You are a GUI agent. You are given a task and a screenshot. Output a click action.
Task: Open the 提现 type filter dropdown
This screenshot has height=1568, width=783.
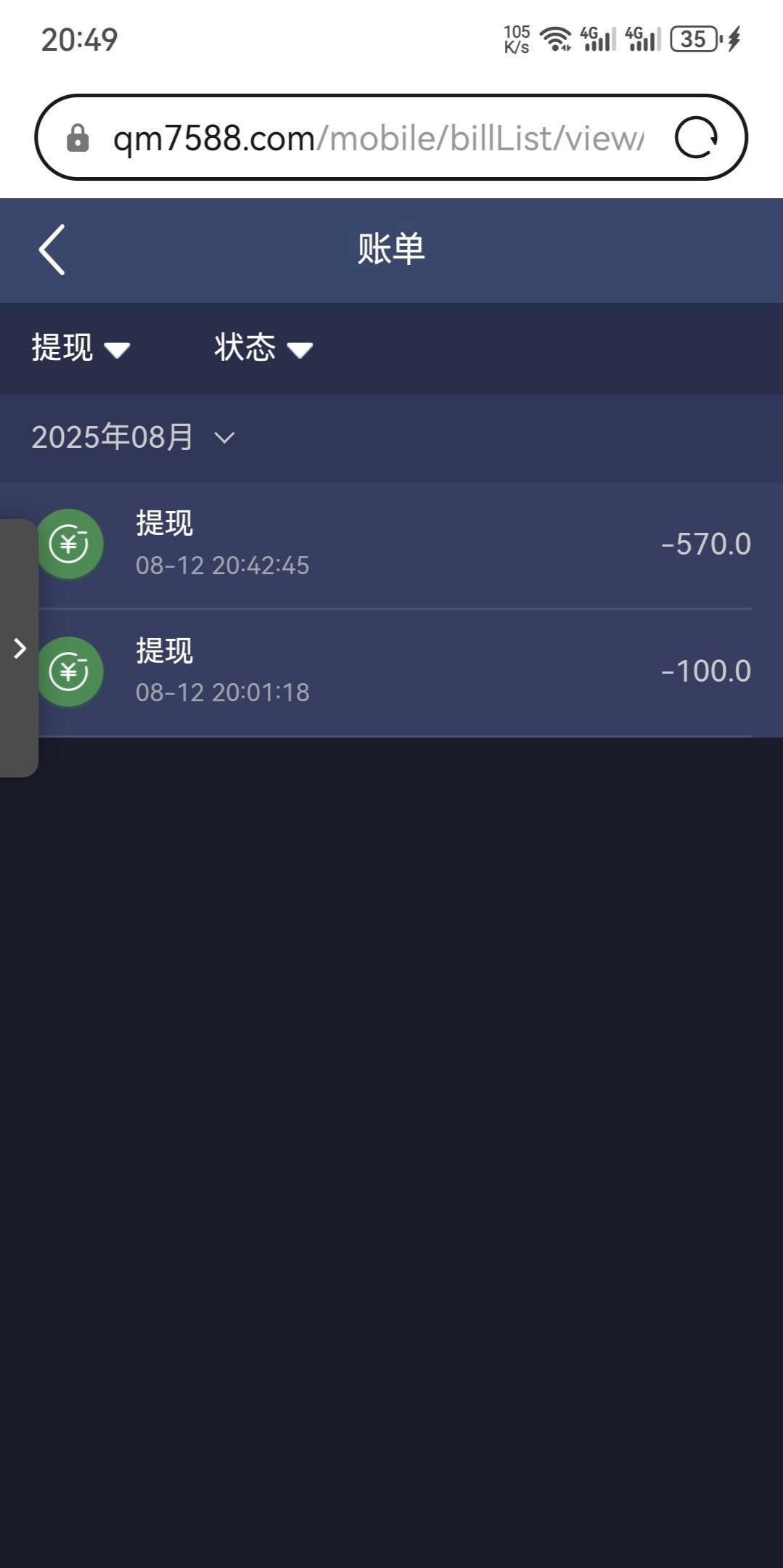pyautogui.click(x=80, y=348)
